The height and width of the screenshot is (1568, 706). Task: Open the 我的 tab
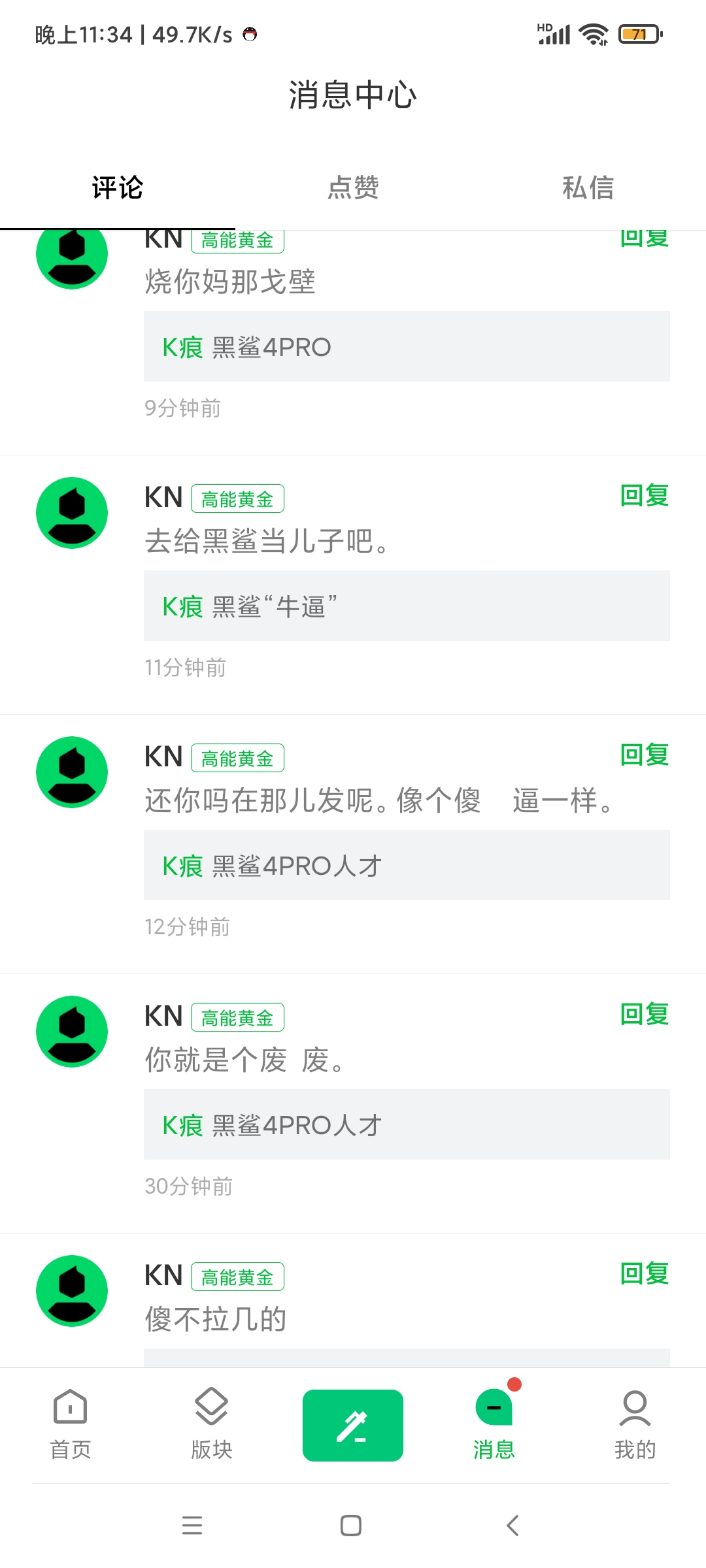click(635, 1424)
